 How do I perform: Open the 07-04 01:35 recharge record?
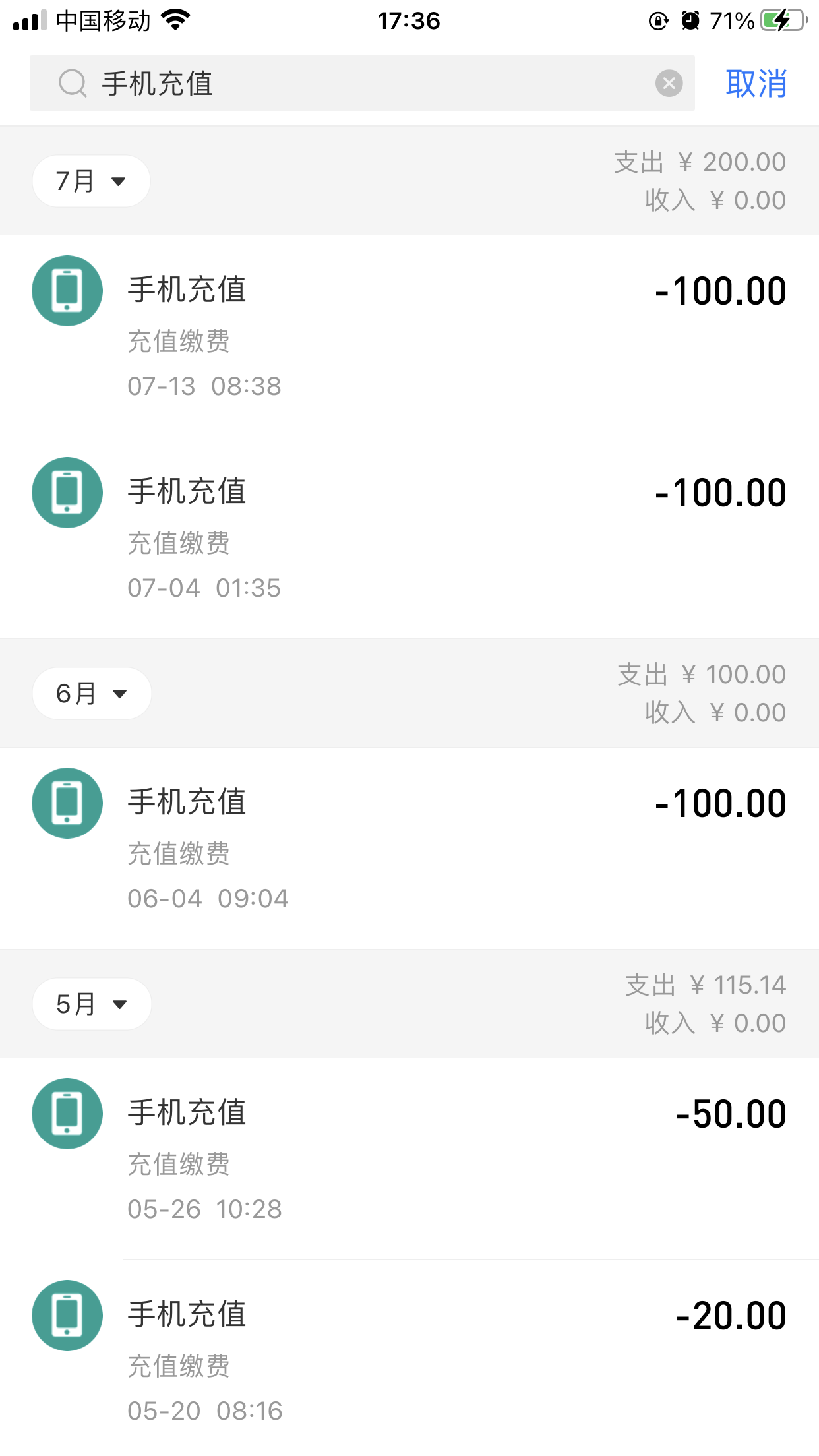[409, 538]
